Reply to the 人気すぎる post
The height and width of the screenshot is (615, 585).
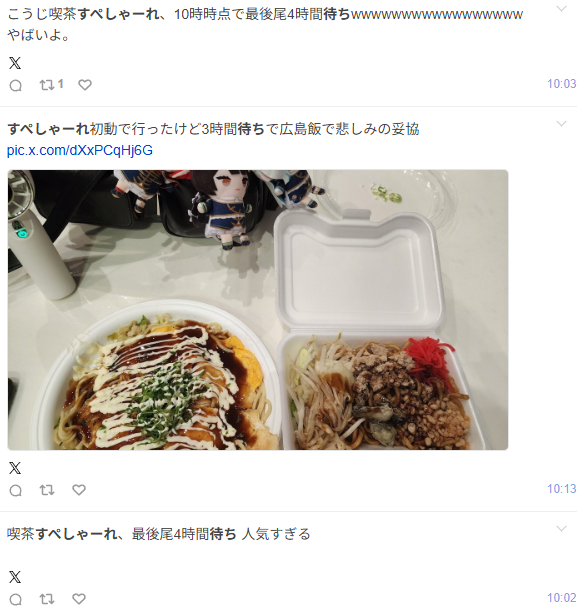click(16, 599)
